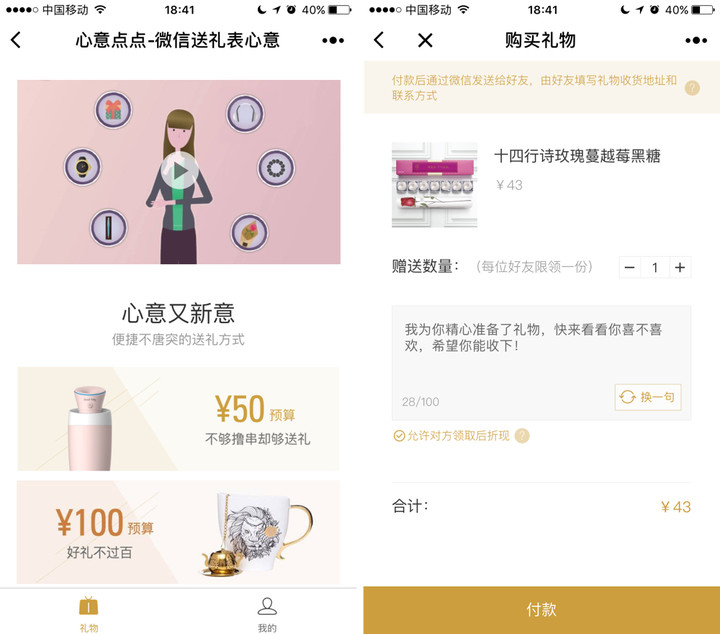The image size is (720, 634).
Task: Toggle 允许对方领取后折现 option
Action: pos(399,436)
